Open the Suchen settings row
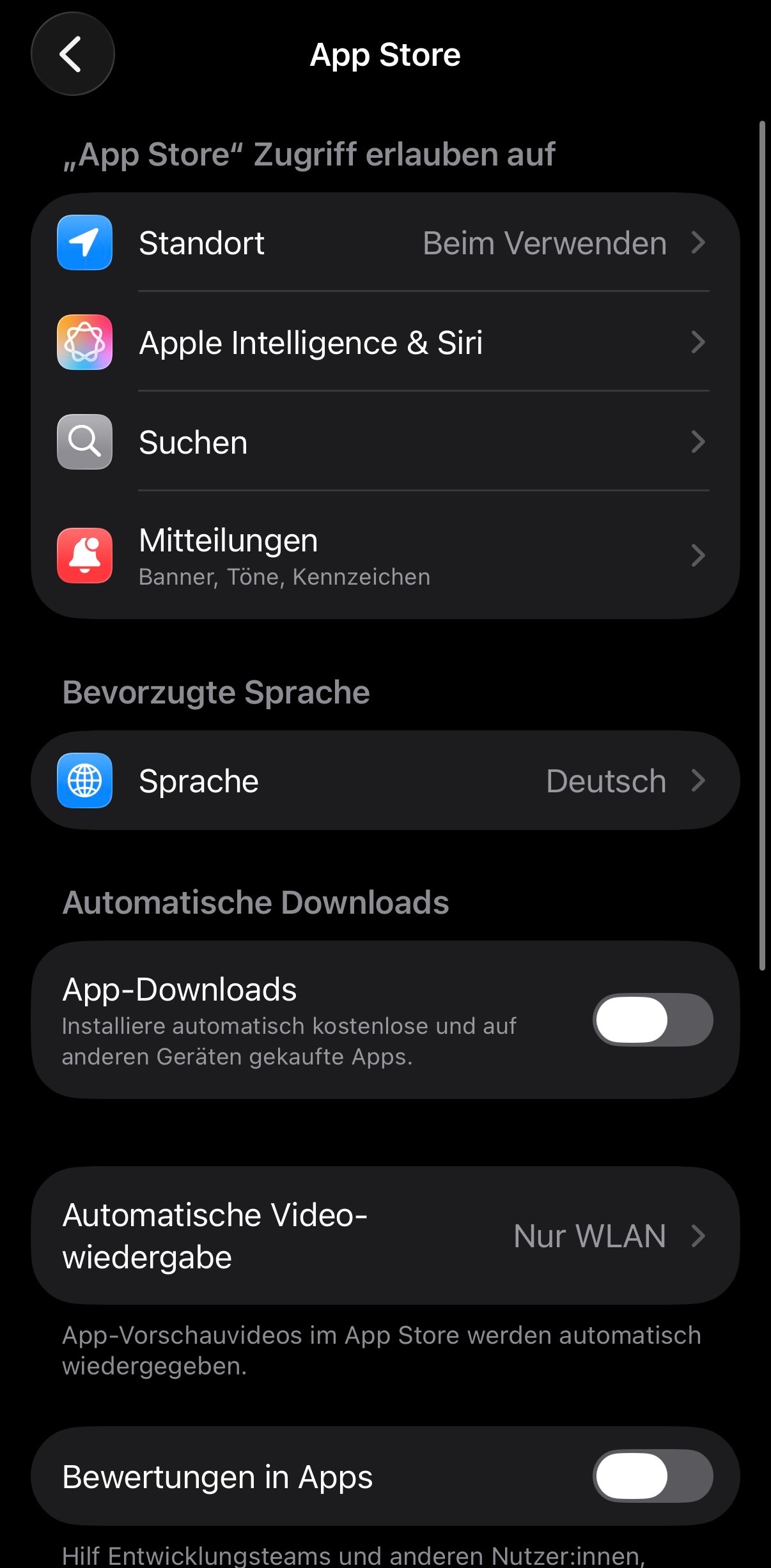 (385, 442)
